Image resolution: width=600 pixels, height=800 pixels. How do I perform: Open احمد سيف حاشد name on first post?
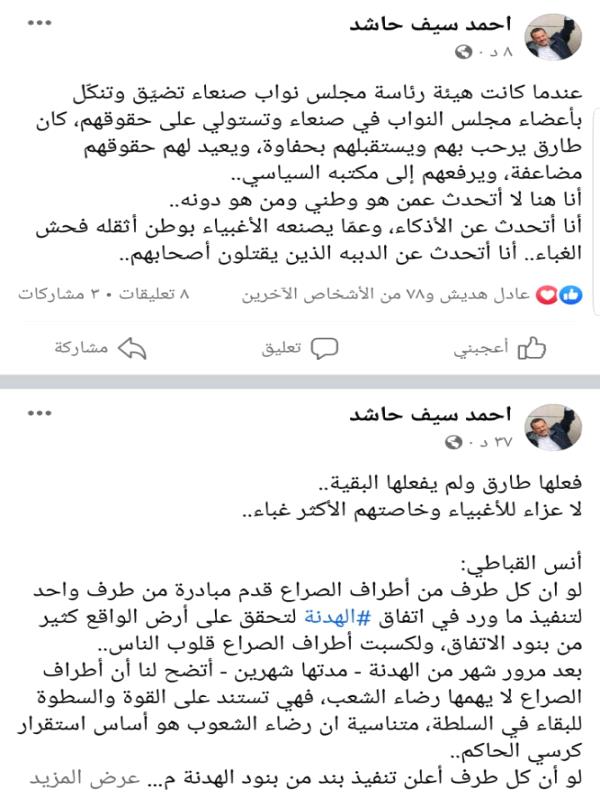coord(430,24)
